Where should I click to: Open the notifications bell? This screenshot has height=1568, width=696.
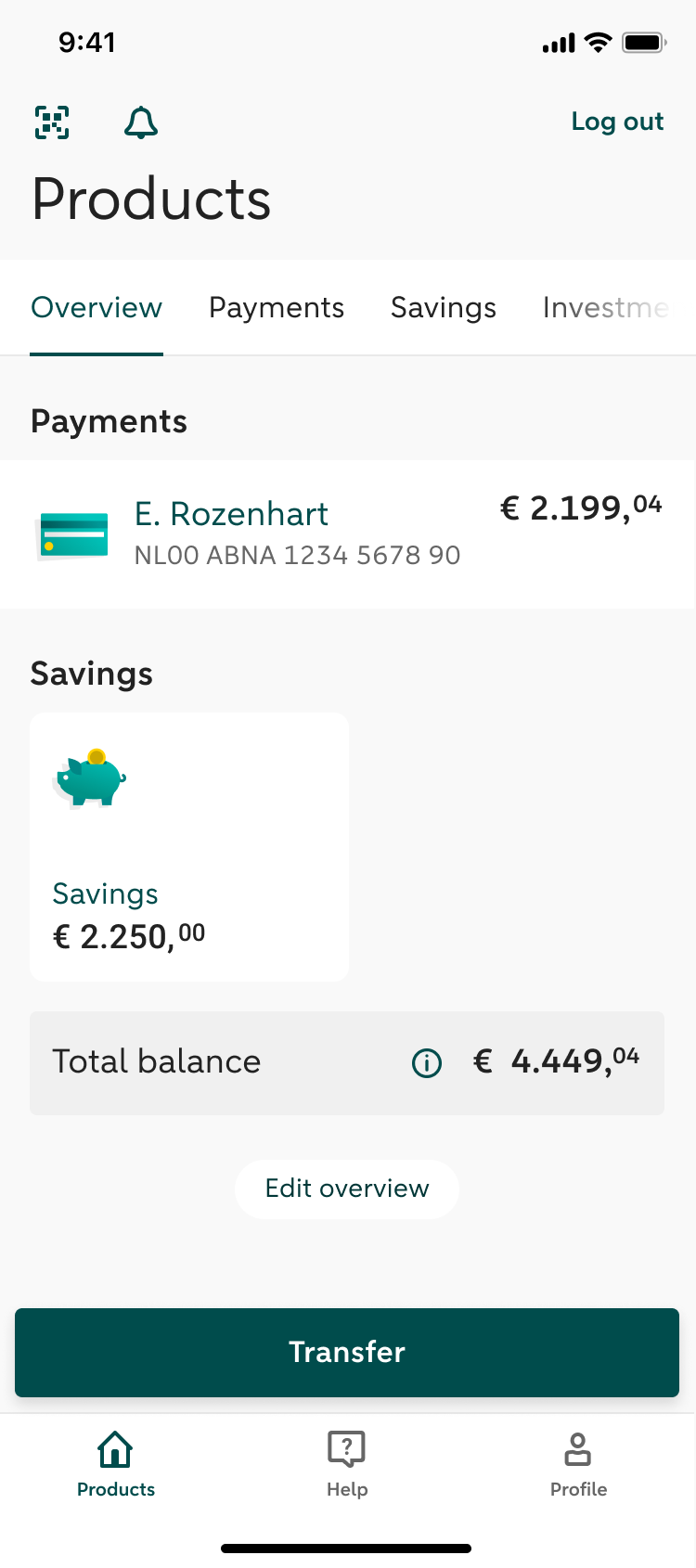point(141,122)
